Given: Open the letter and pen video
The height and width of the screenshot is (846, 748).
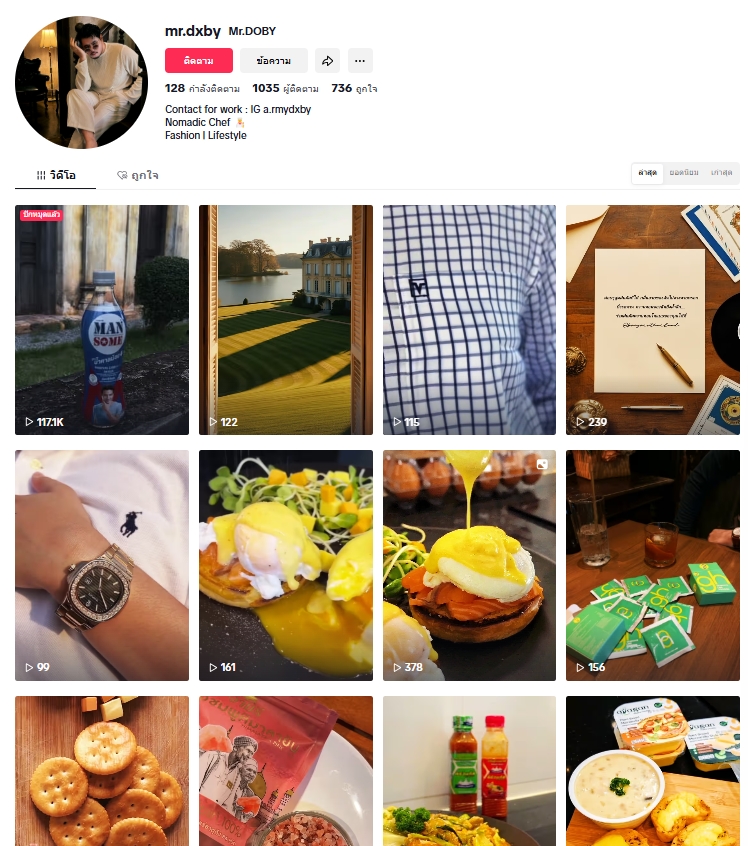Looking at the screenshot, I should (652, 320).
